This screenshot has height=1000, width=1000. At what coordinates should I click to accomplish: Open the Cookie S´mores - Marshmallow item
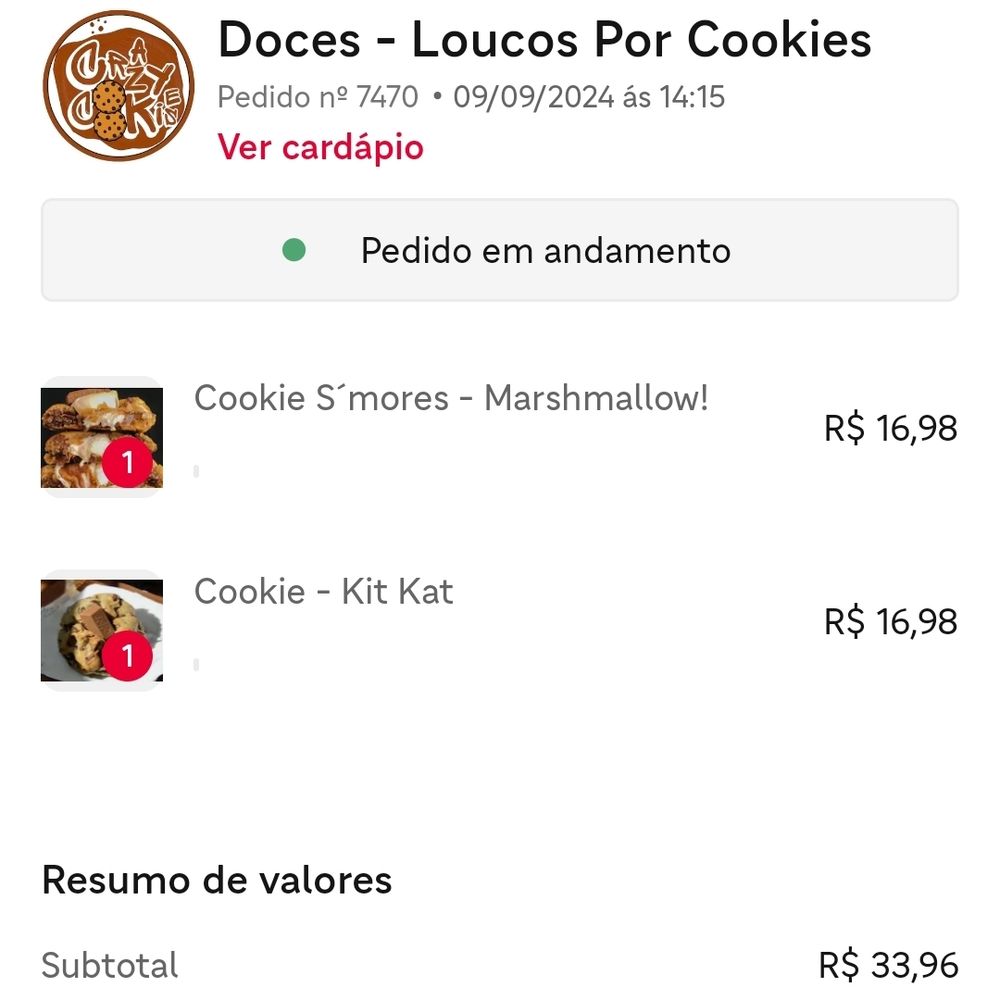450,399
